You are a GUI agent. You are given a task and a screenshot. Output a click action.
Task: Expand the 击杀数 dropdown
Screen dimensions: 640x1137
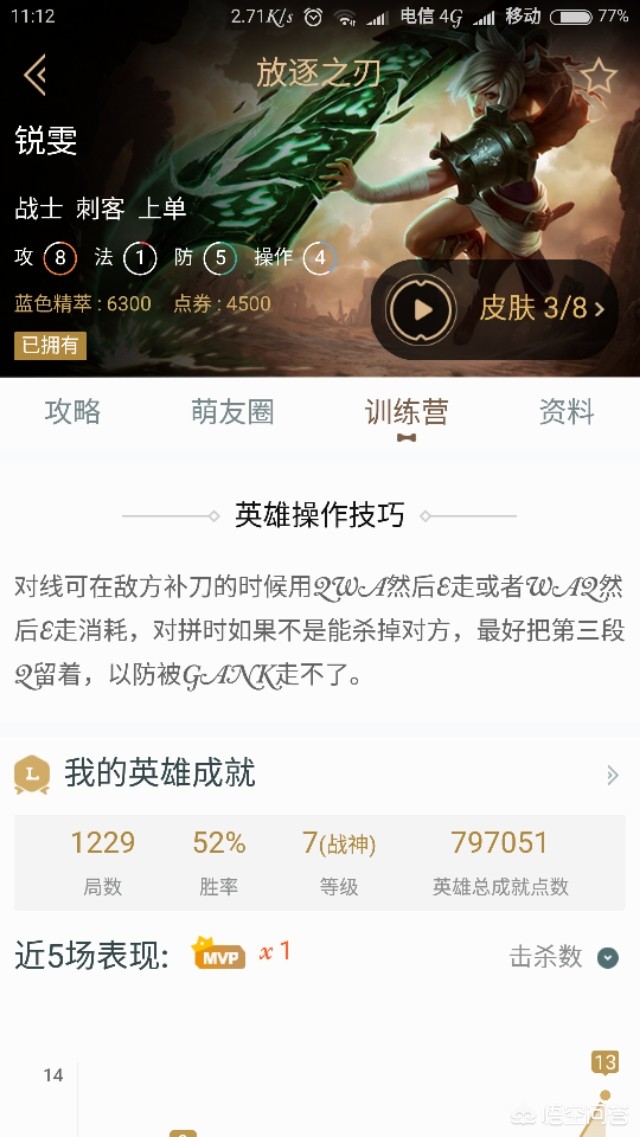click(607, 957)
